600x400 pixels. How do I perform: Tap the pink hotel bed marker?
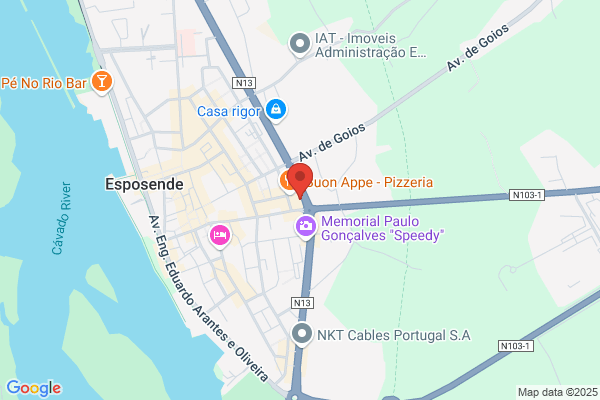pyautogui.click(x=220, y=236)
